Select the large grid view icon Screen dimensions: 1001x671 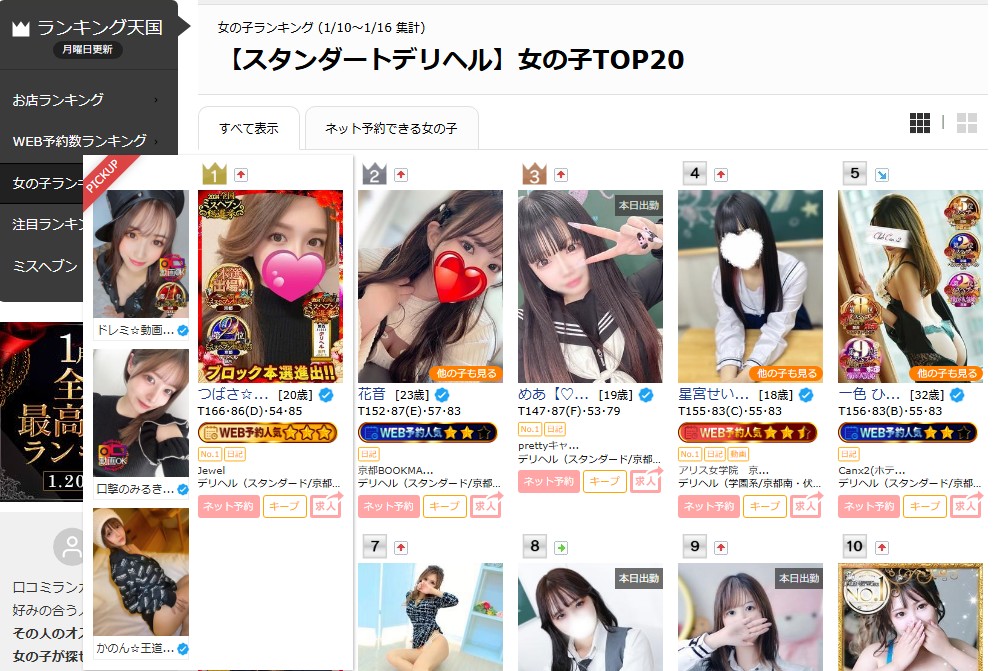click(x=967, y=123)
